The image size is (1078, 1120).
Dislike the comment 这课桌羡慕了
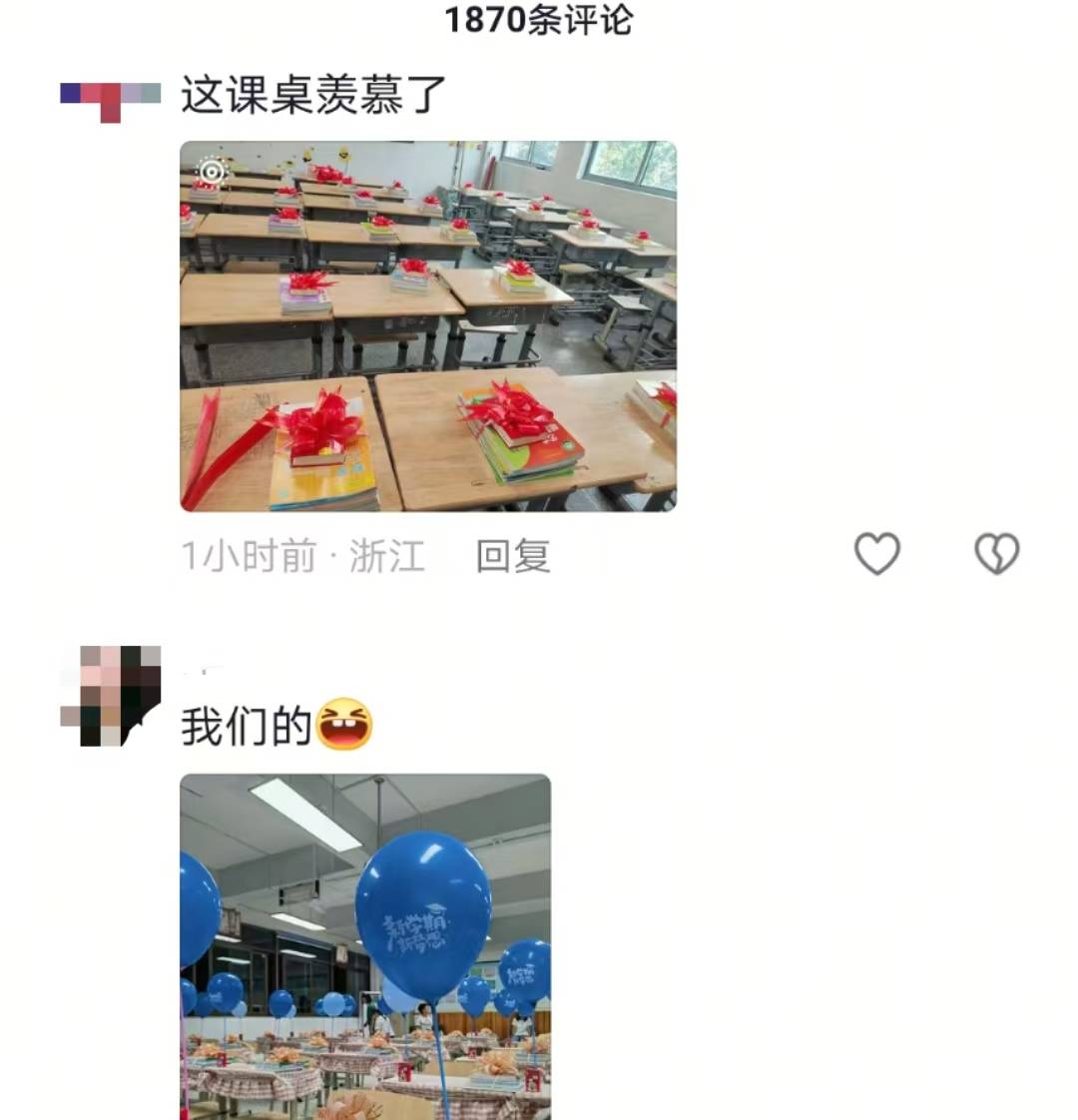point(996,554)
